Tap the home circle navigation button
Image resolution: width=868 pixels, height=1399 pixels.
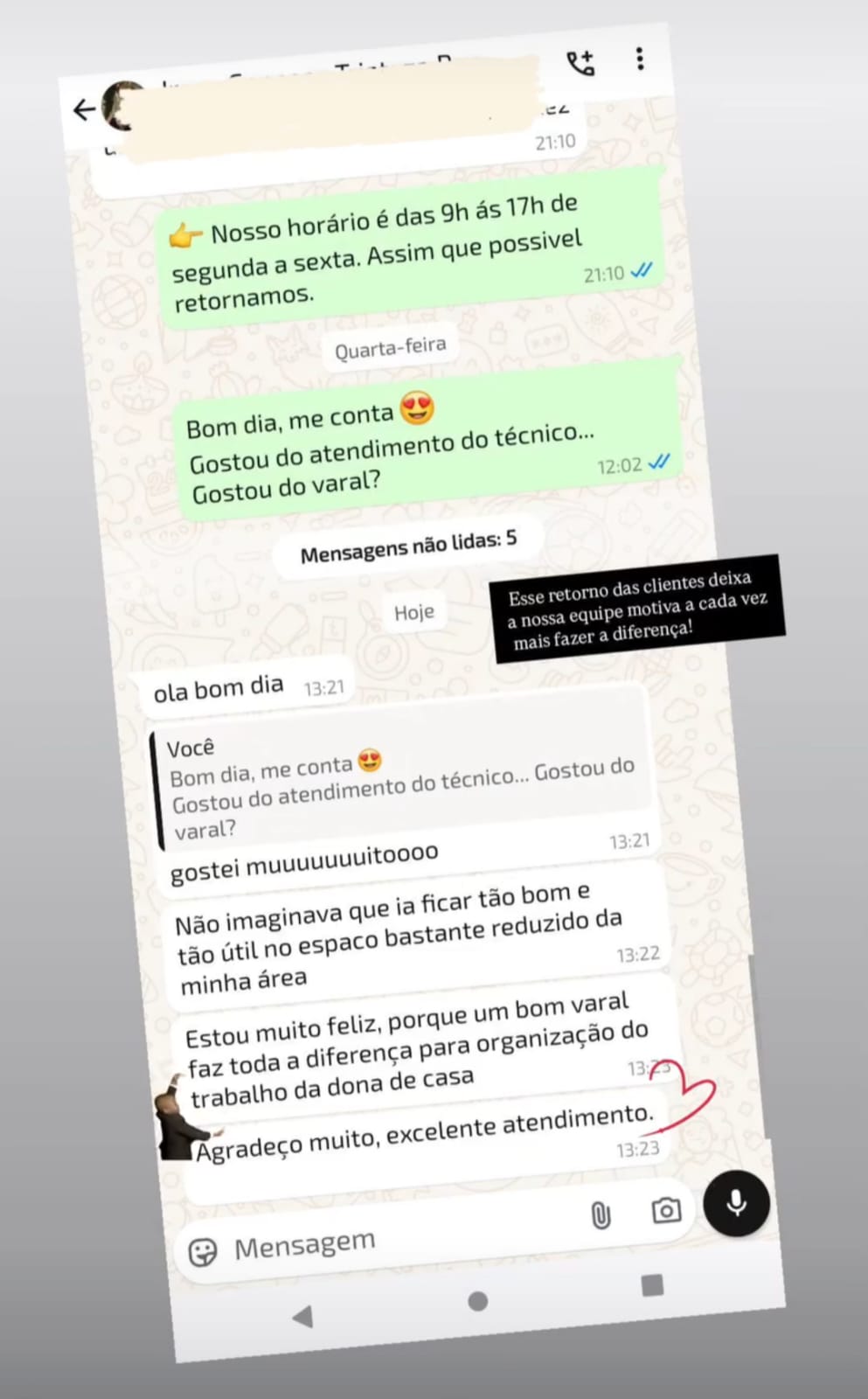pyautogui.click(x=477, y=1301)
